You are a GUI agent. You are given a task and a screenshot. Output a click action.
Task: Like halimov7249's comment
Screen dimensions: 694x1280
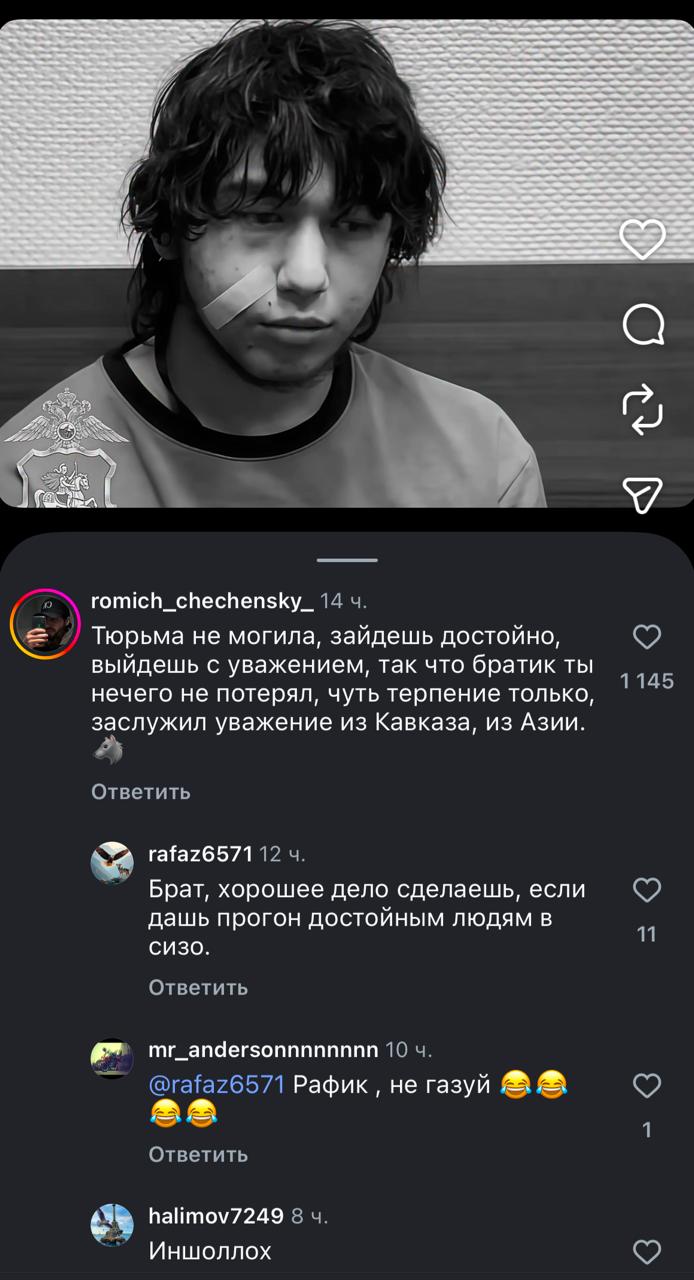(648, 1251)
